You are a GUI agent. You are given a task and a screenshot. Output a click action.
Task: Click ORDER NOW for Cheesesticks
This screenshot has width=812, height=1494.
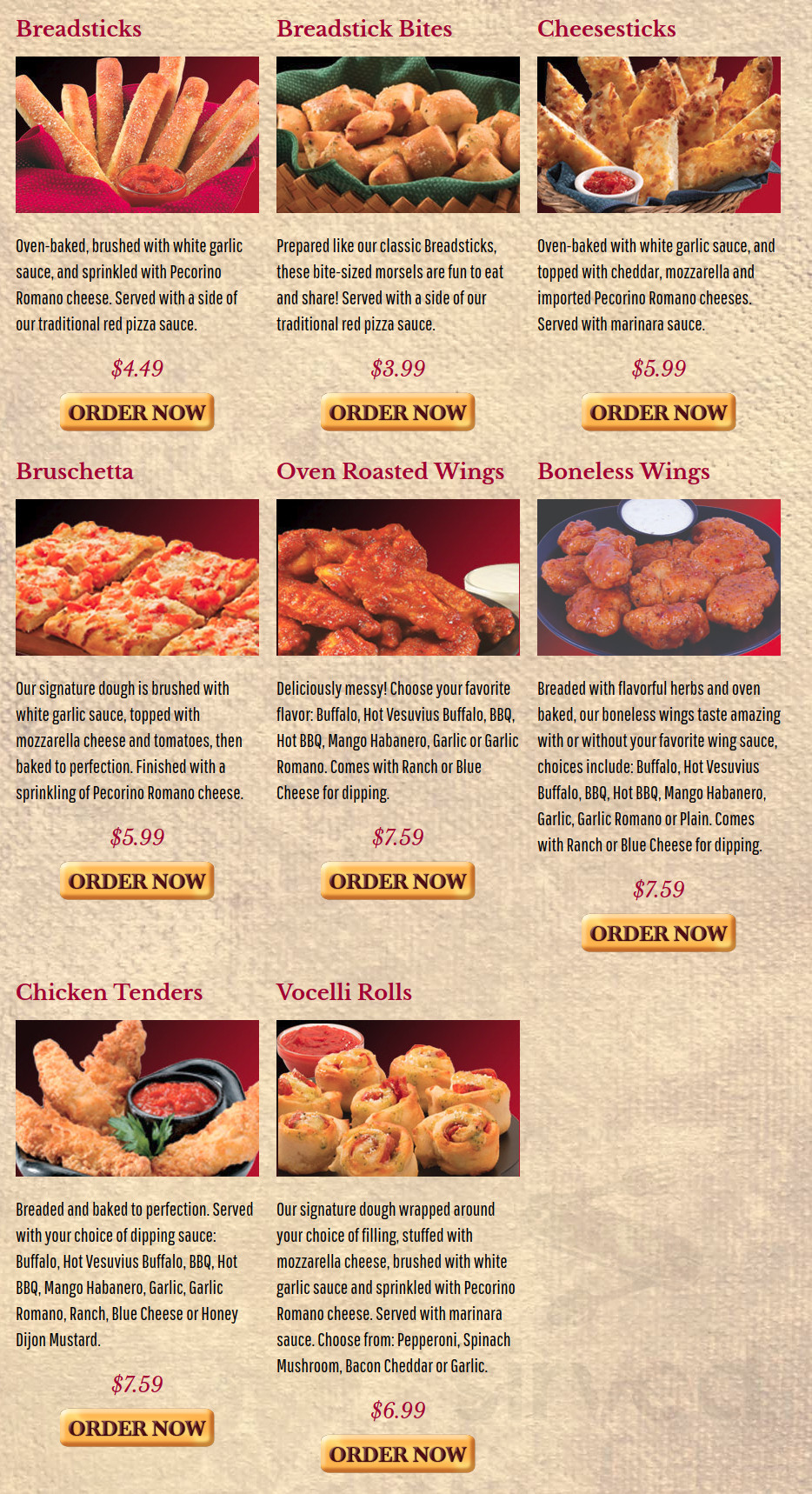click(x=658, y=411)
